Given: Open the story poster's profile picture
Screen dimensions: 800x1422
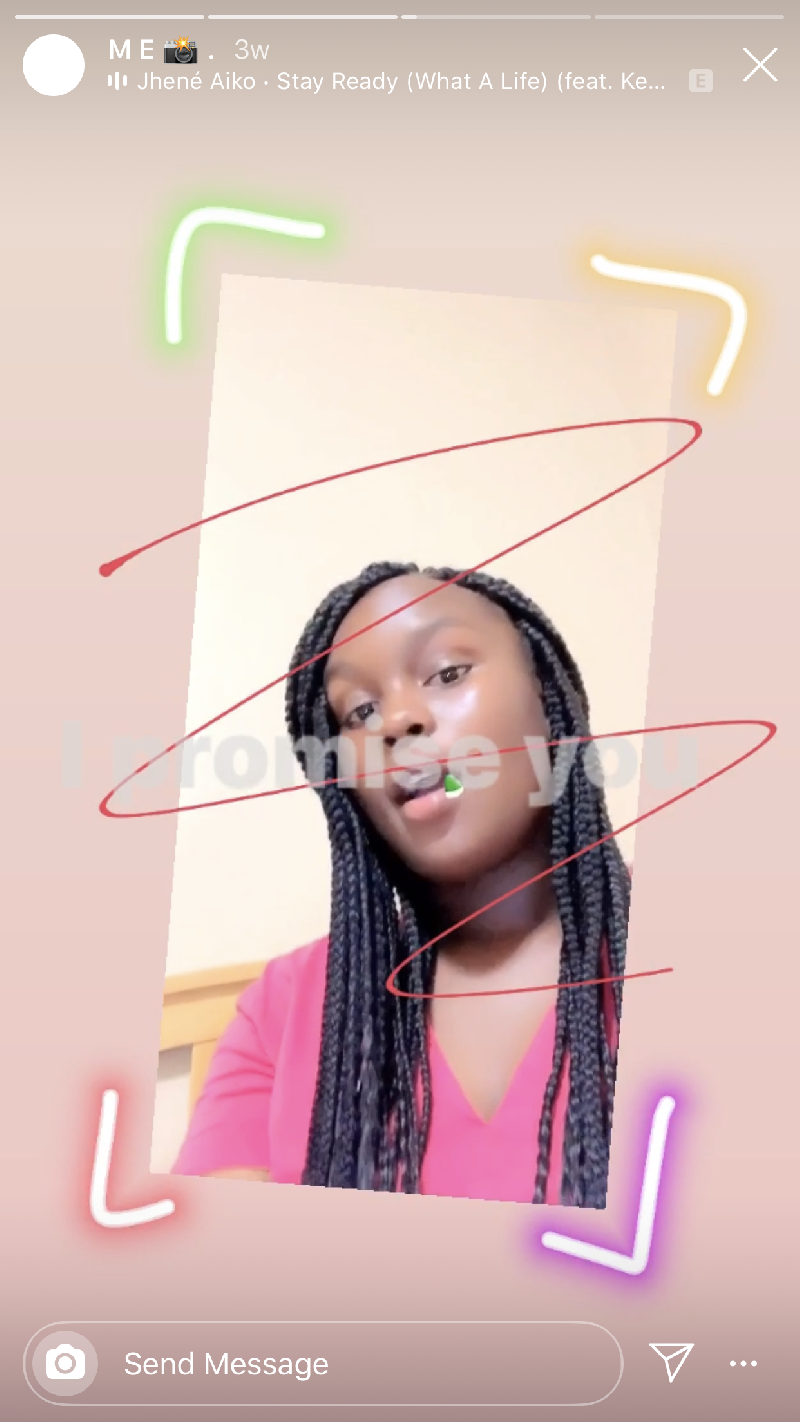Looking at the screenshot, I should click(54, 66).
